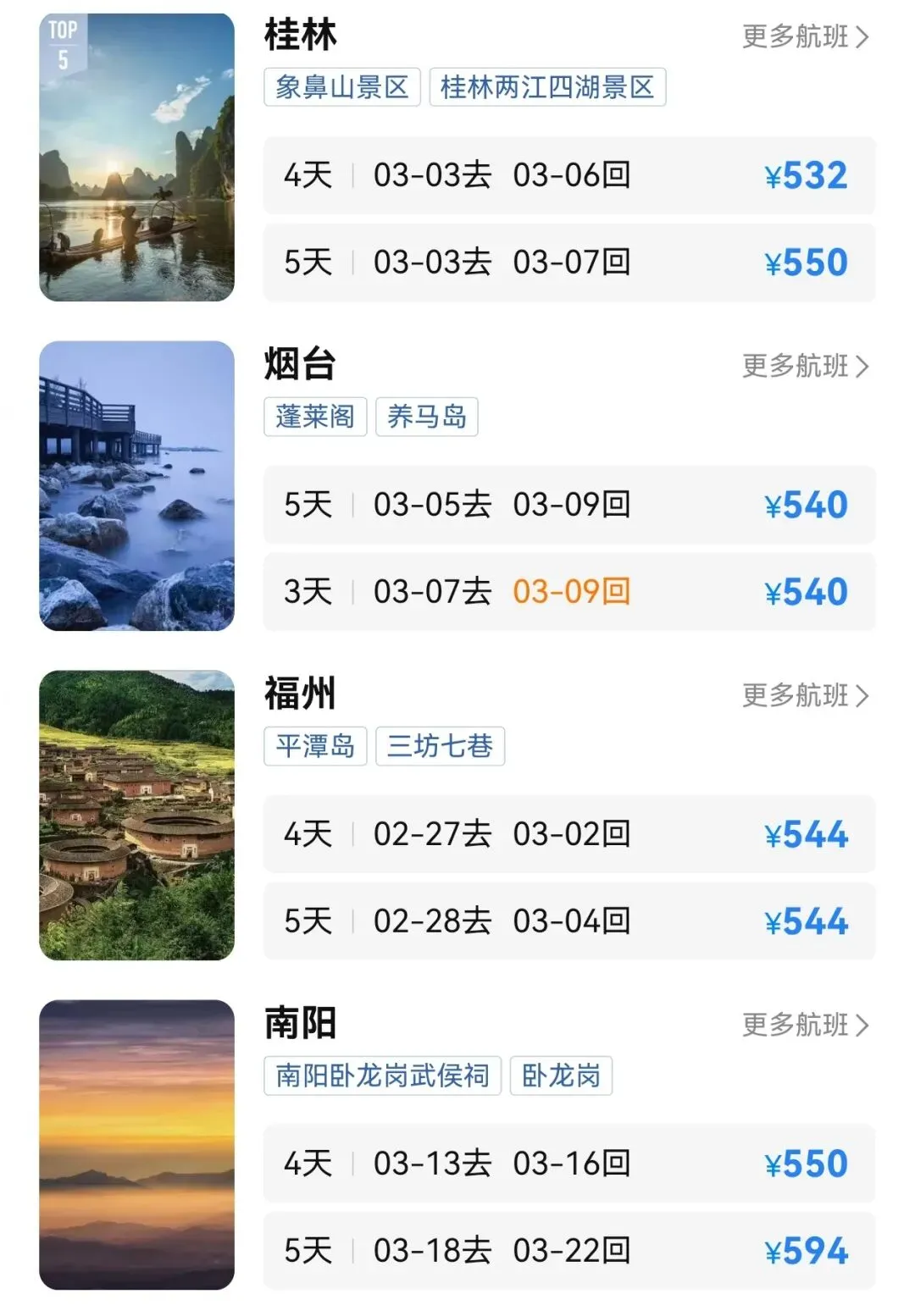Pick 南阳 4天 03-13去 flight ¥550

coord(569,1164)
